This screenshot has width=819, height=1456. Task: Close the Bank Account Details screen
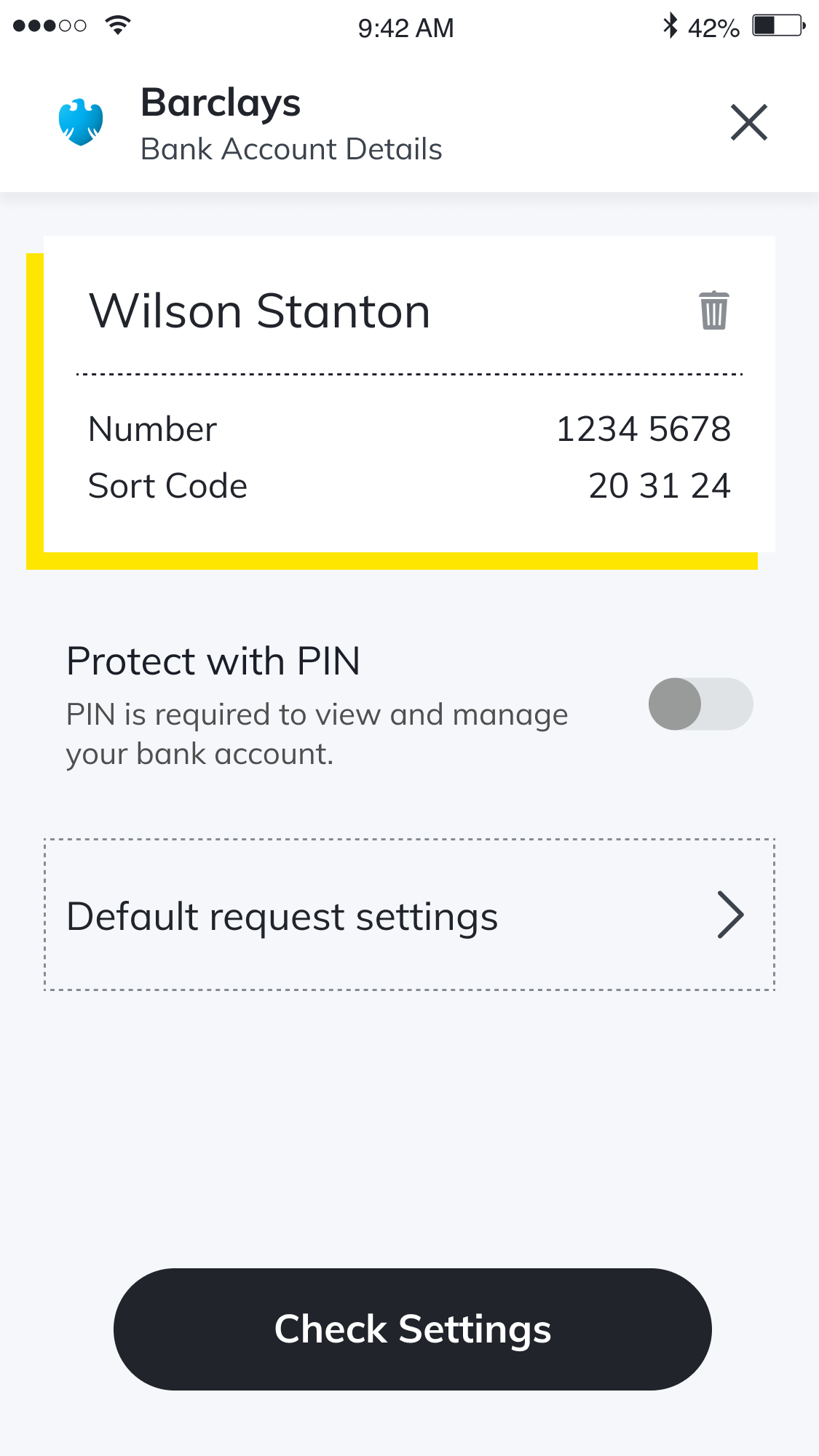[749, 122]
